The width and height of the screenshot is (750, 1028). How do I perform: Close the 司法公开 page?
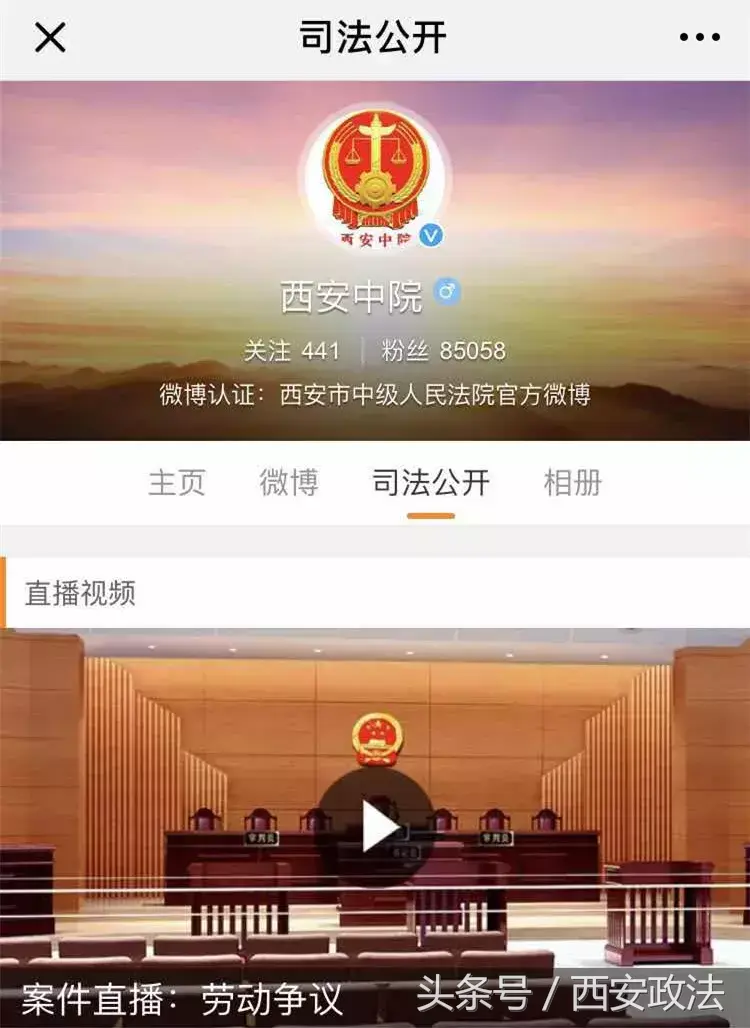[50, 38]
